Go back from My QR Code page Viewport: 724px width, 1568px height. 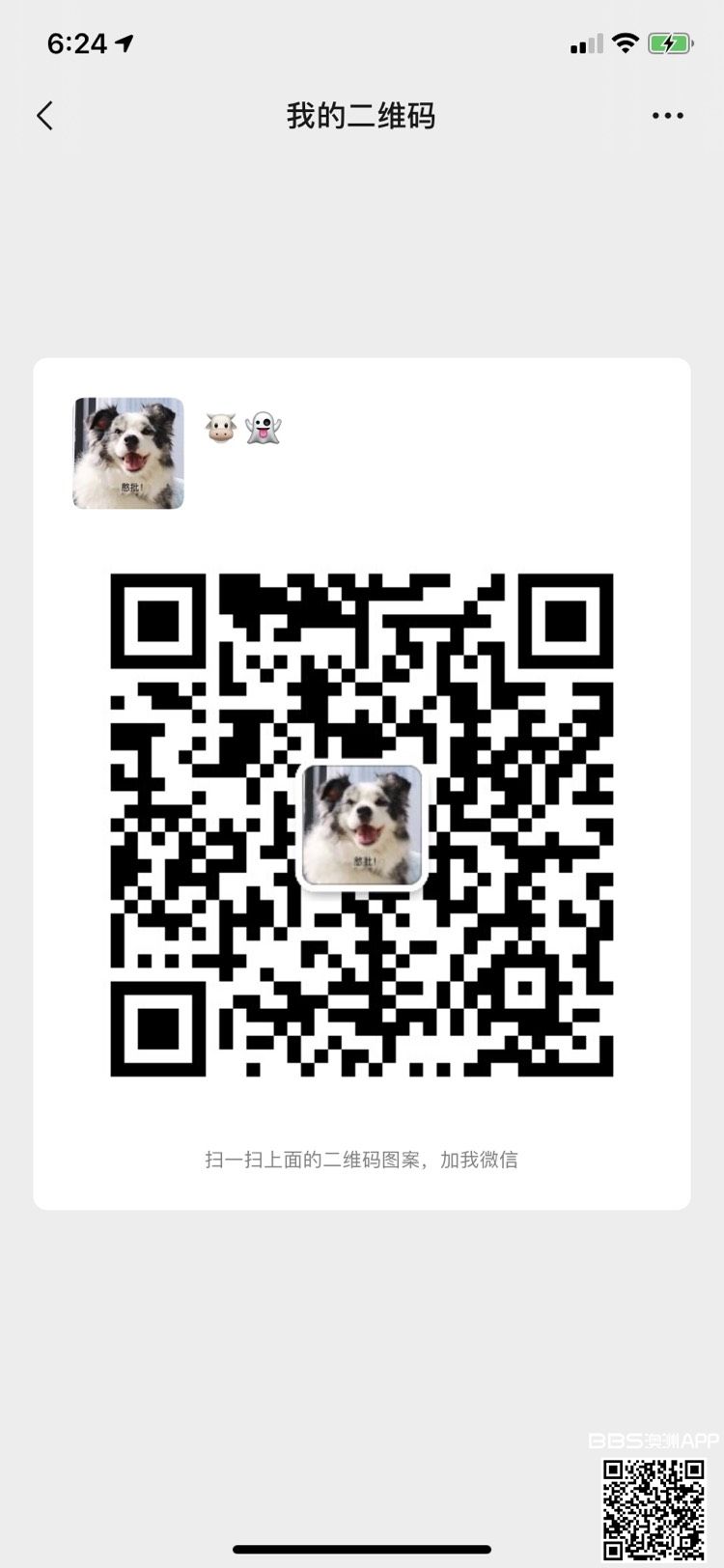point(44,116)
